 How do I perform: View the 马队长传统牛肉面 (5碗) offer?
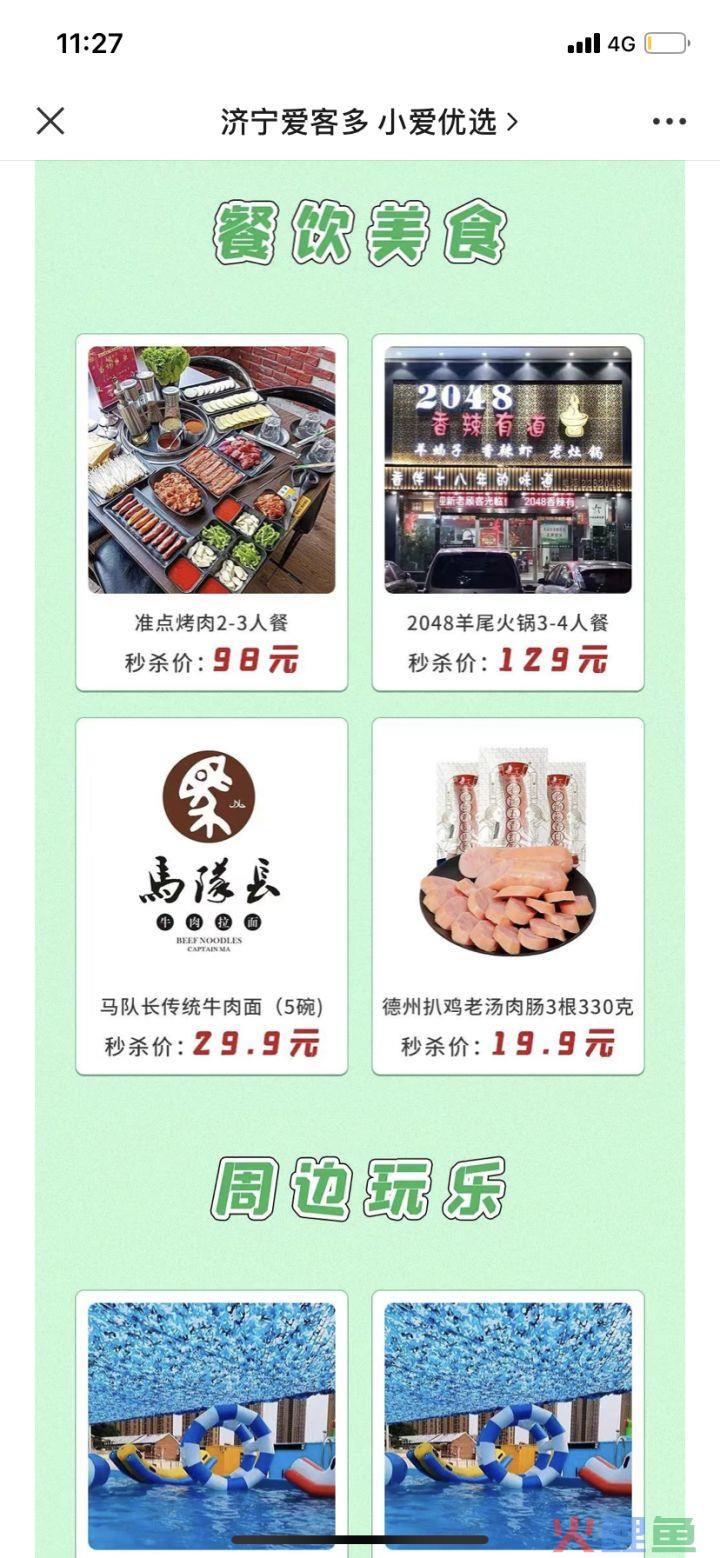(212, 896)
